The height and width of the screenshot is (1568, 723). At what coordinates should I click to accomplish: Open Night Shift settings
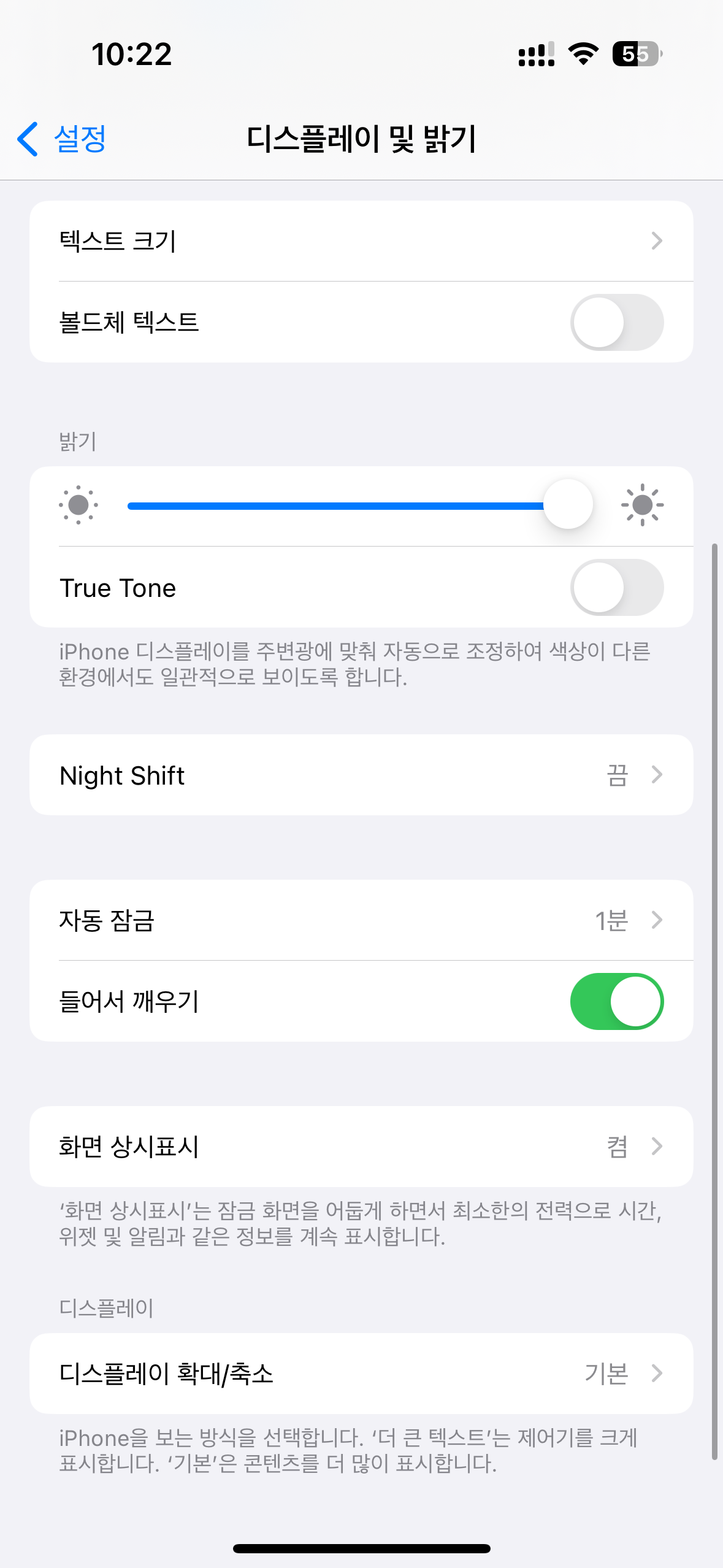coord(361,775)
